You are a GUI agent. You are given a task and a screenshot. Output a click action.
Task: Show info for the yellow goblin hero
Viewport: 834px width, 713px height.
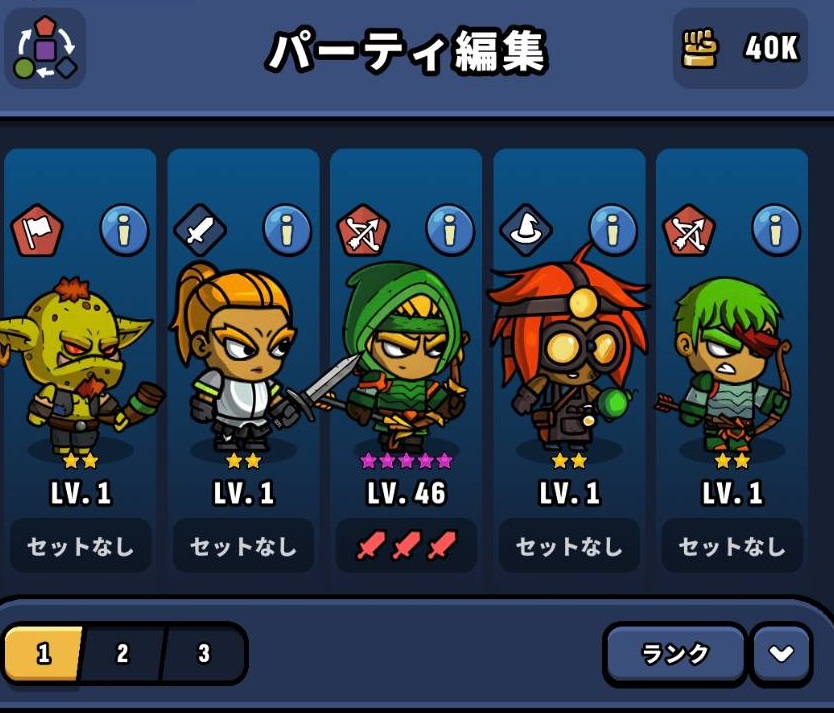tap(124, 230)
